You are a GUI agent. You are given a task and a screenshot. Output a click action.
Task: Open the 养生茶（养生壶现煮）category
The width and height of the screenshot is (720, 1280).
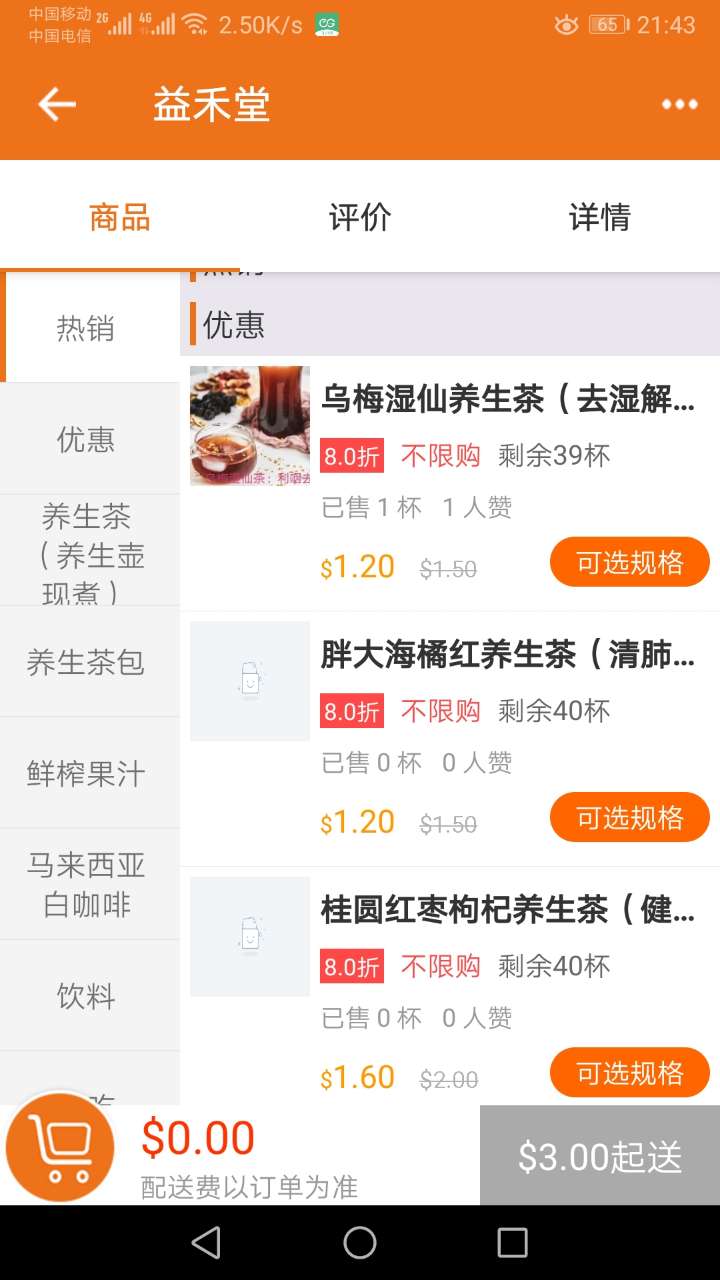pyautogui.click(x=86, y=551)
